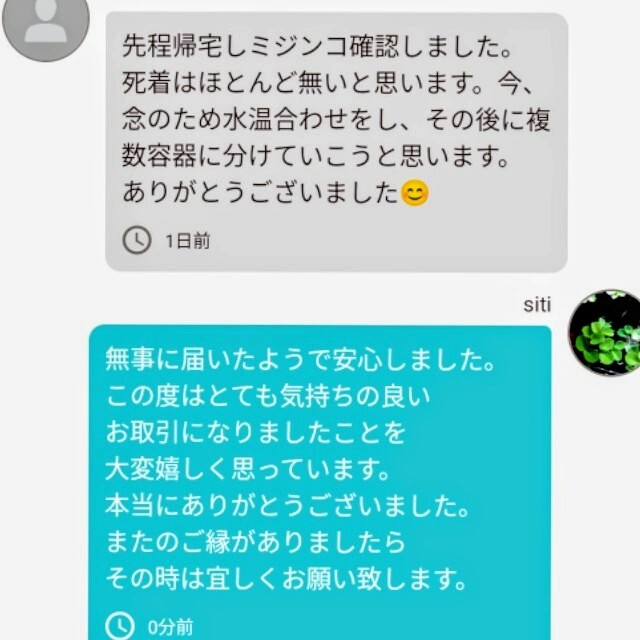Open the buyer's gray default profile avatar
The height and width of the screenshot is (640, 640).
[45, 22]
